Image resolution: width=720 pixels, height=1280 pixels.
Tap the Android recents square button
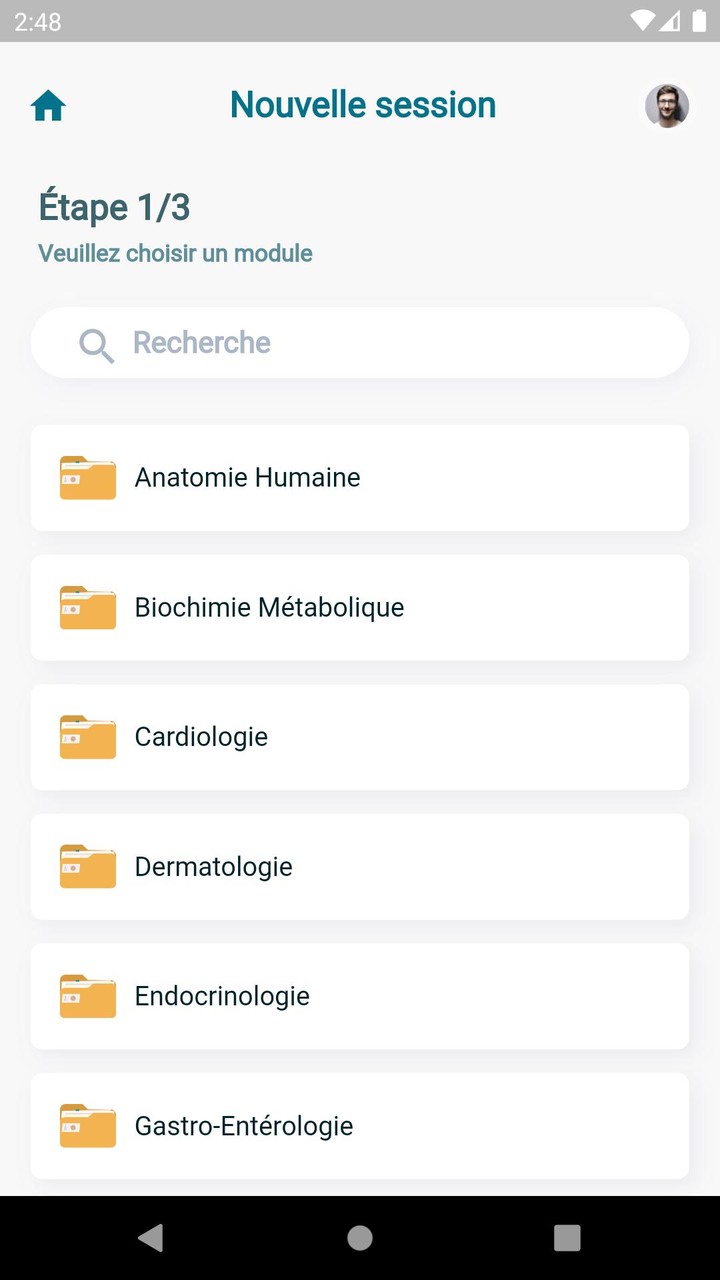point(567,1237)
